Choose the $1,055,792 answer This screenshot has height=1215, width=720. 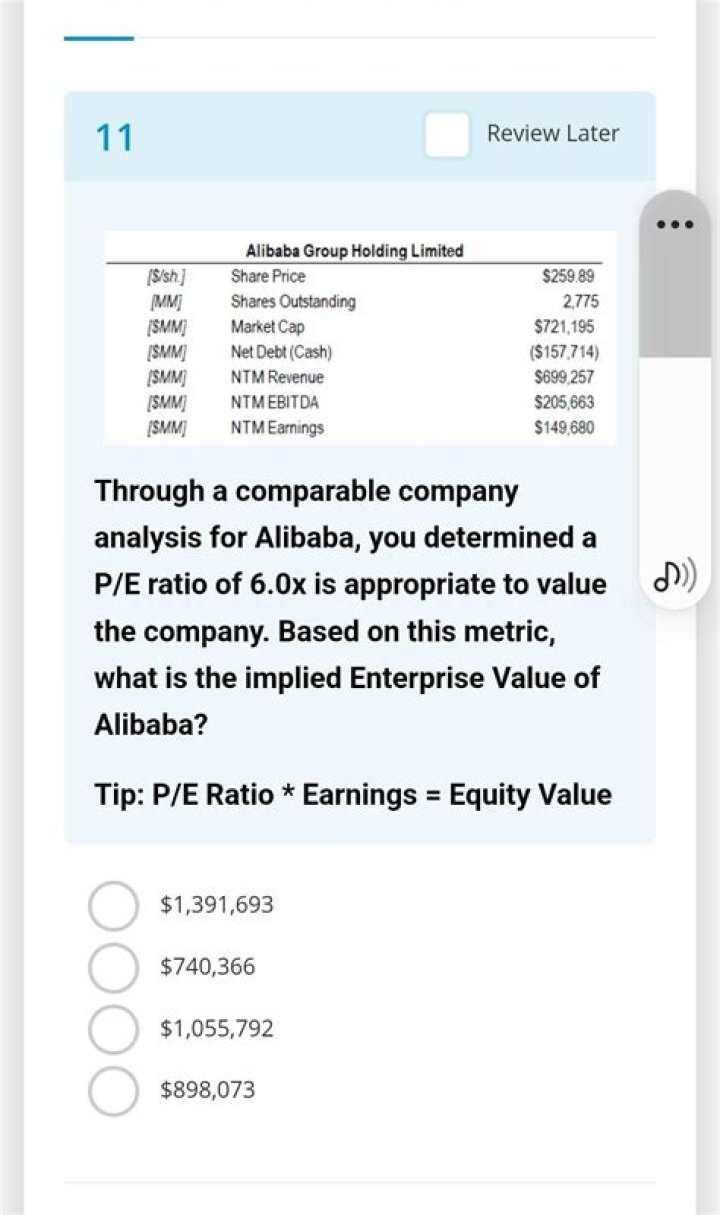113,1028
